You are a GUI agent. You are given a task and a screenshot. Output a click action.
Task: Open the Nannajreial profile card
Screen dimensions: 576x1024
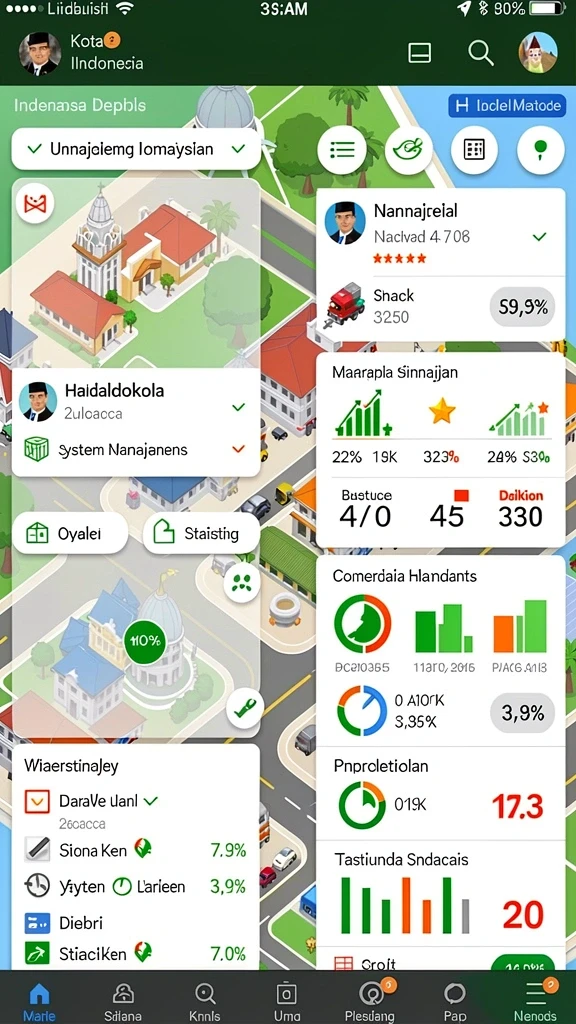coord(441,232)
